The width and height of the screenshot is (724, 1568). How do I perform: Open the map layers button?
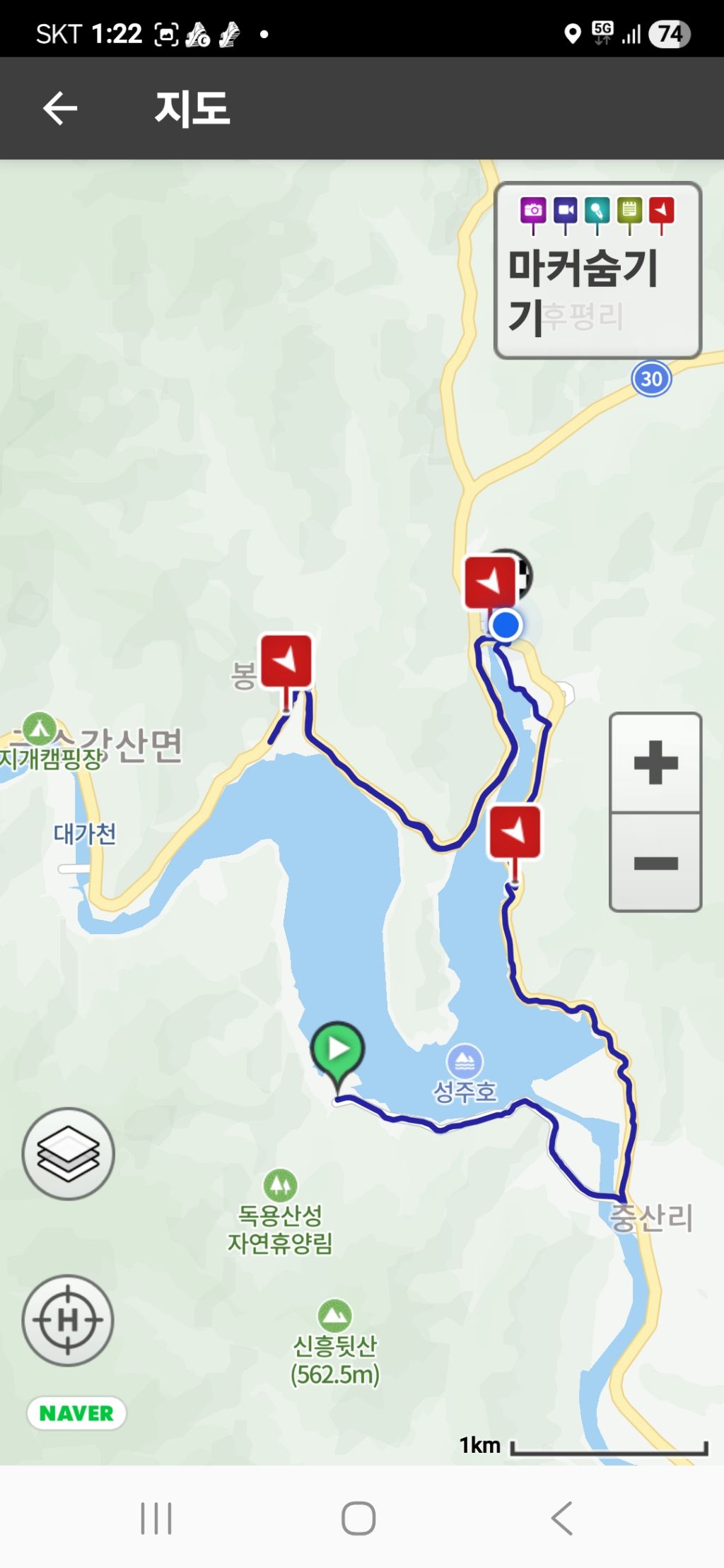tap(68, 1154)
